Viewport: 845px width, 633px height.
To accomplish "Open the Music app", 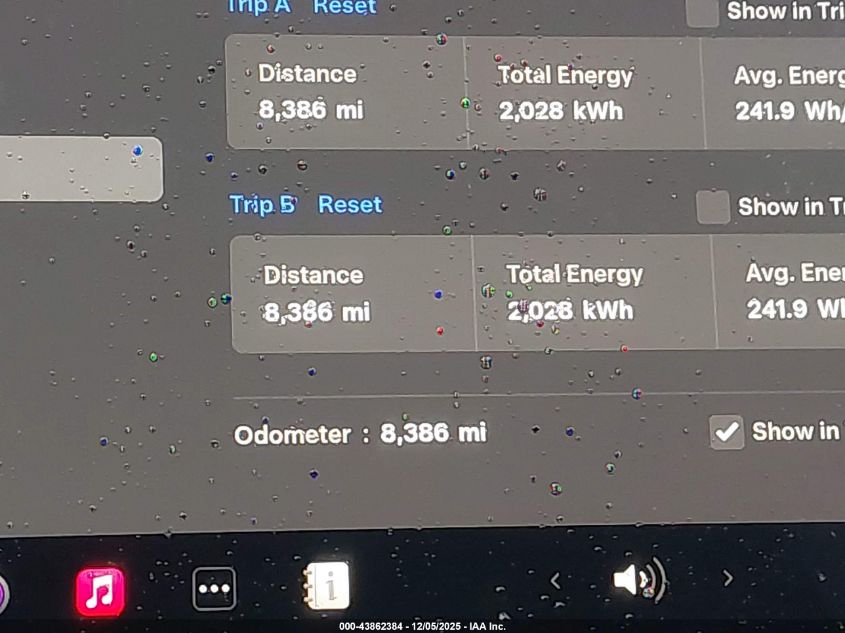I will point(100,590).
